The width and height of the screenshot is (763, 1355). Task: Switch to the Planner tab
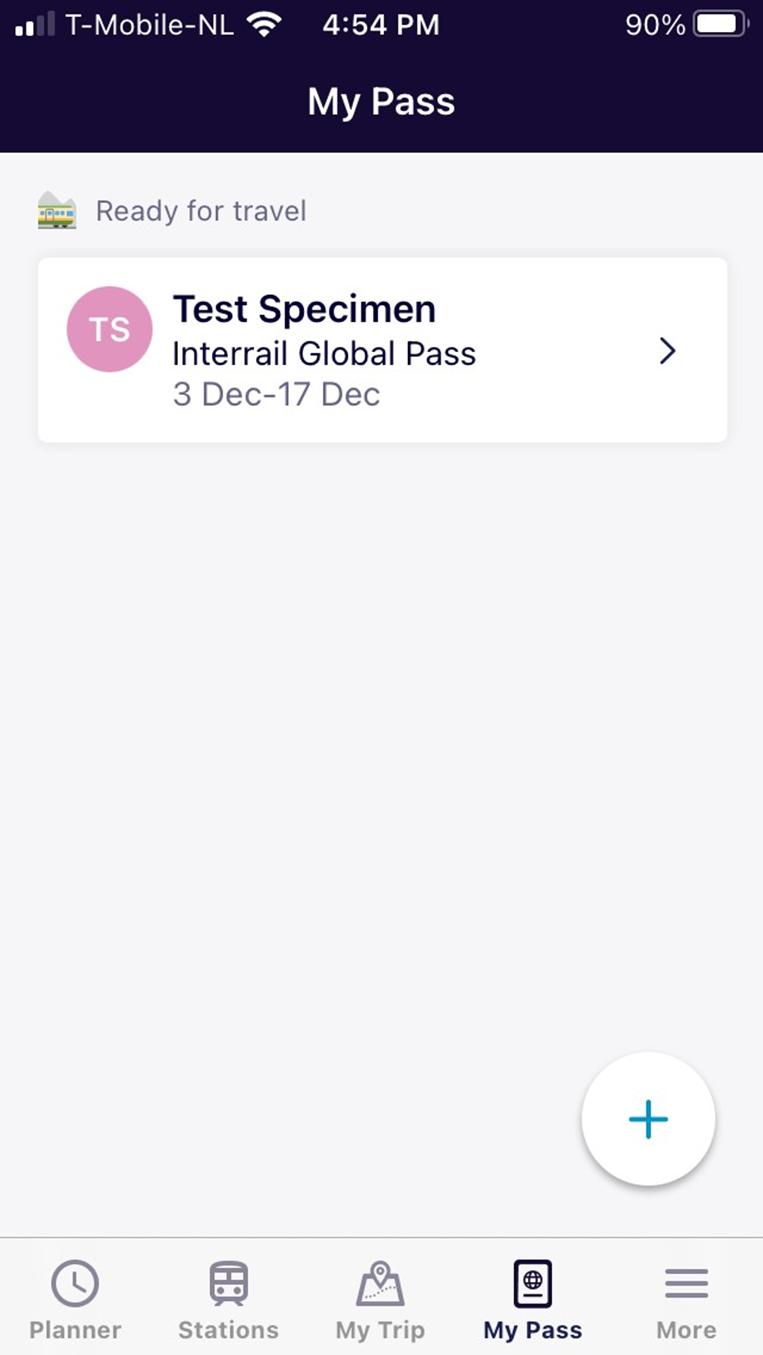pos(75,1300)
